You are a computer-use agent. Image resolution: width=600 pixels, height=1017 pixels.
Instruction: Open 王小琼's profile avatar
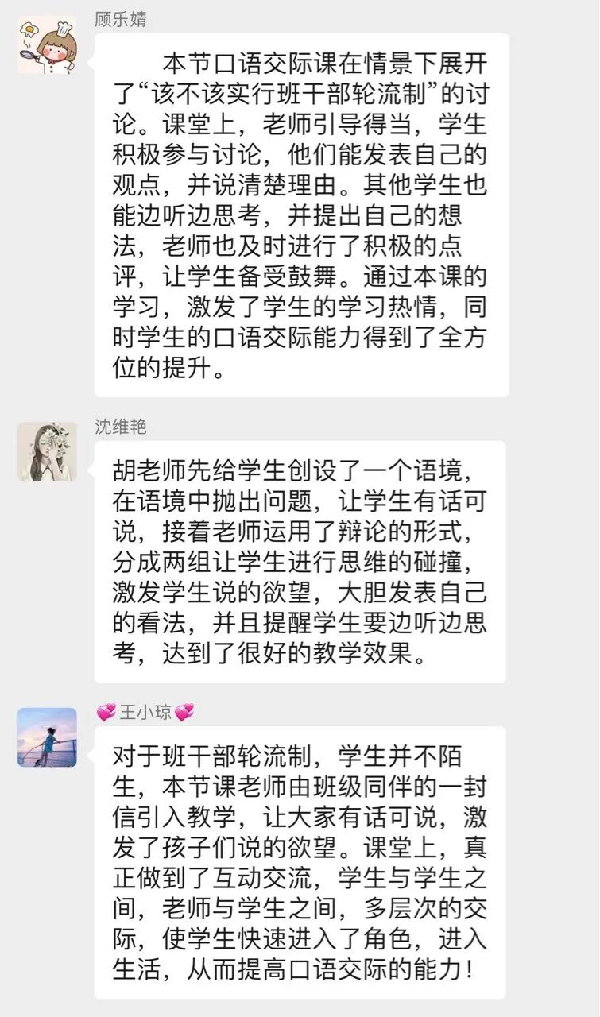pyautogui.click(x=47, y=737)
